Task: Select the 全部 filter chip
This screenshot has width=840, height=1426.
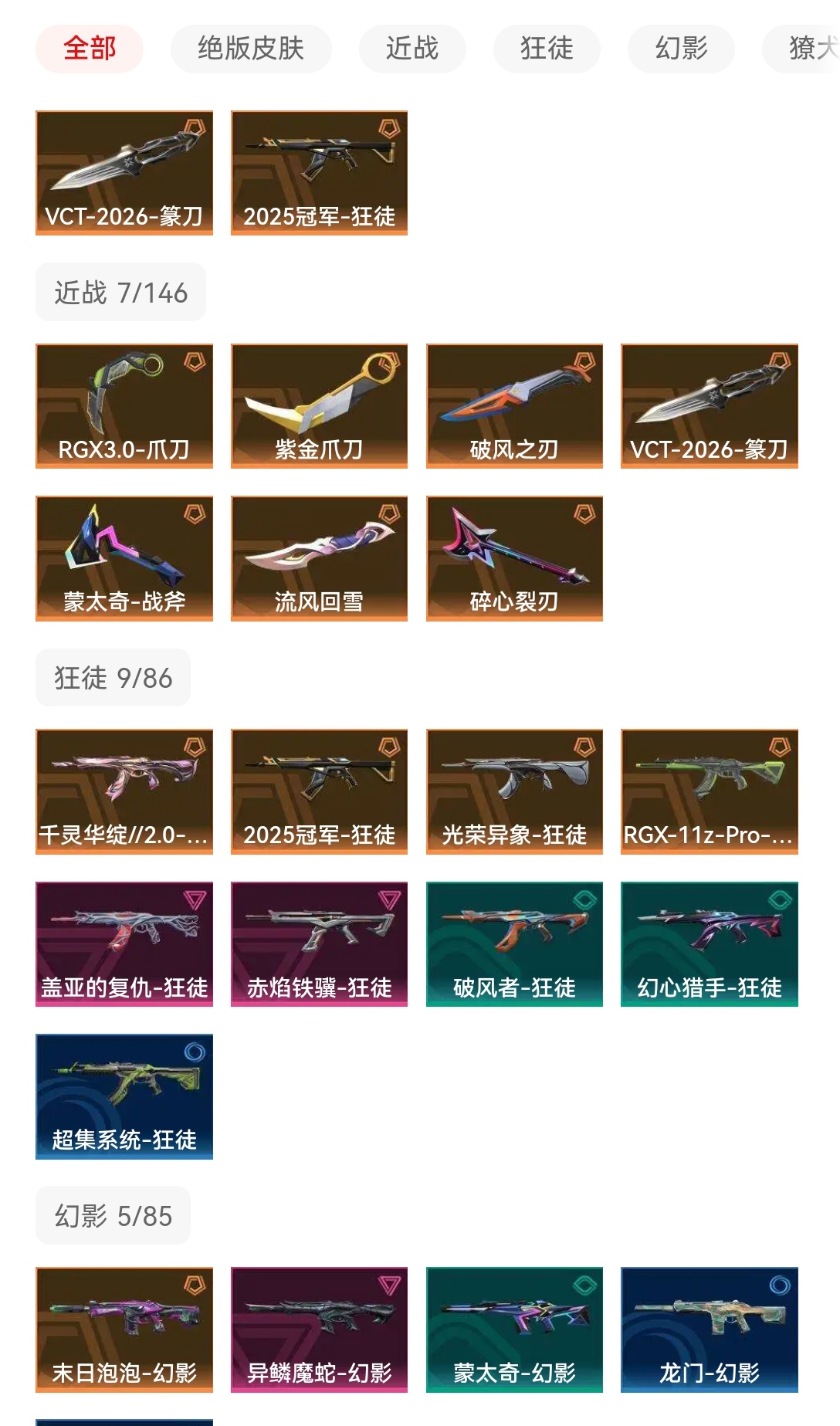Action: coord(90,49)
